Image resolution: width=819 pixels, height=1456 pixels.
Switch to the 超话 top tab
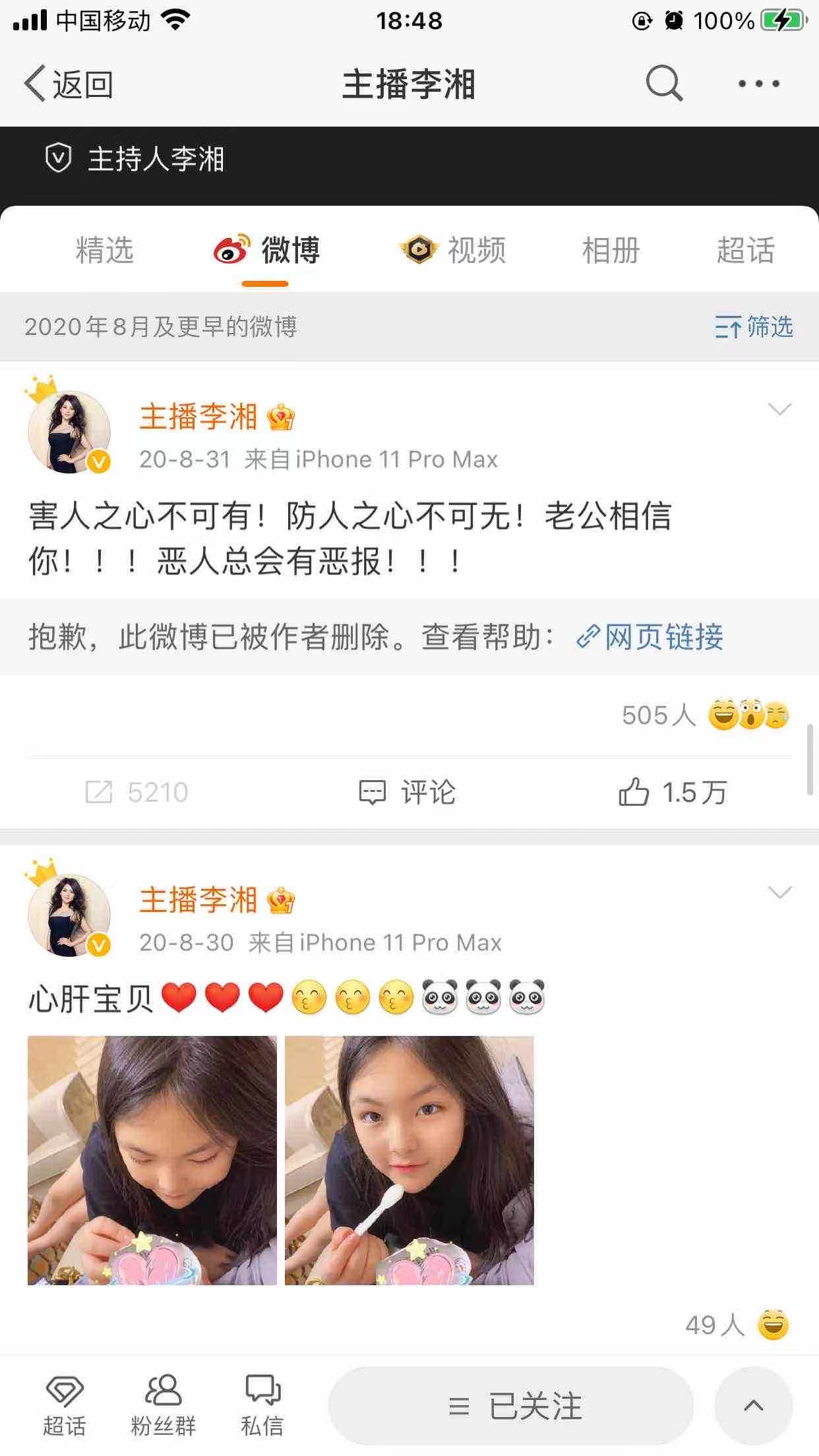tap(745, 251)
